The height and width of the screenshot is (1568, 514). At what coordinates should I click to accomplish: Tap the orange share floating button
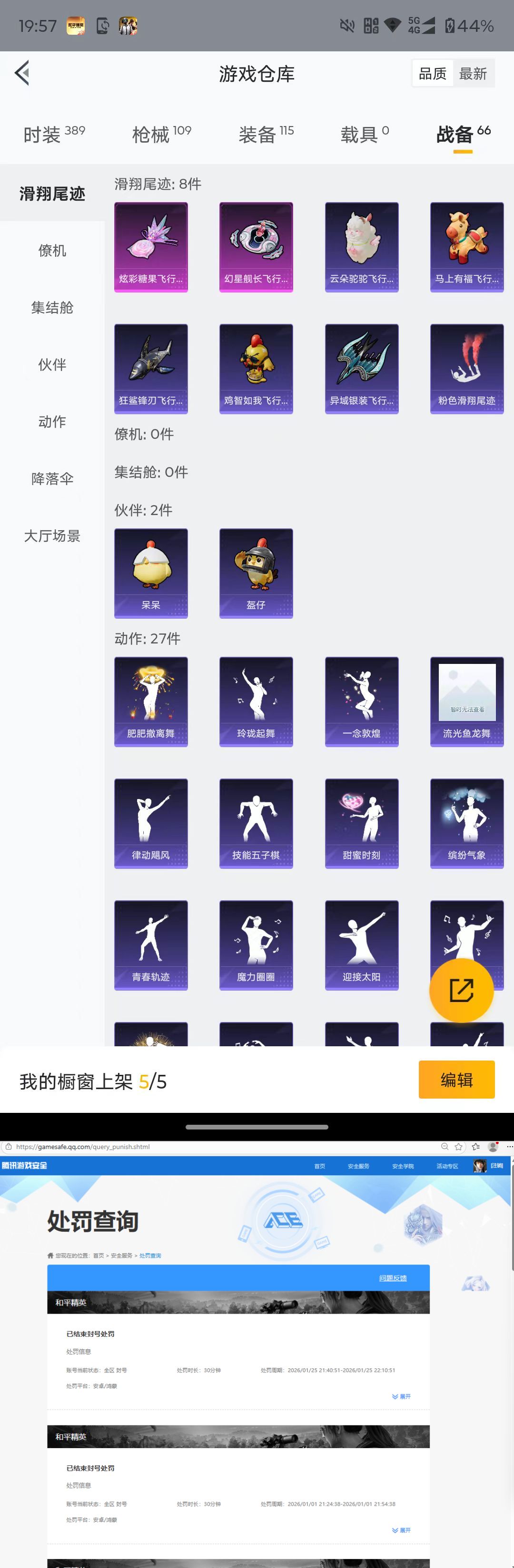[461, 990]
